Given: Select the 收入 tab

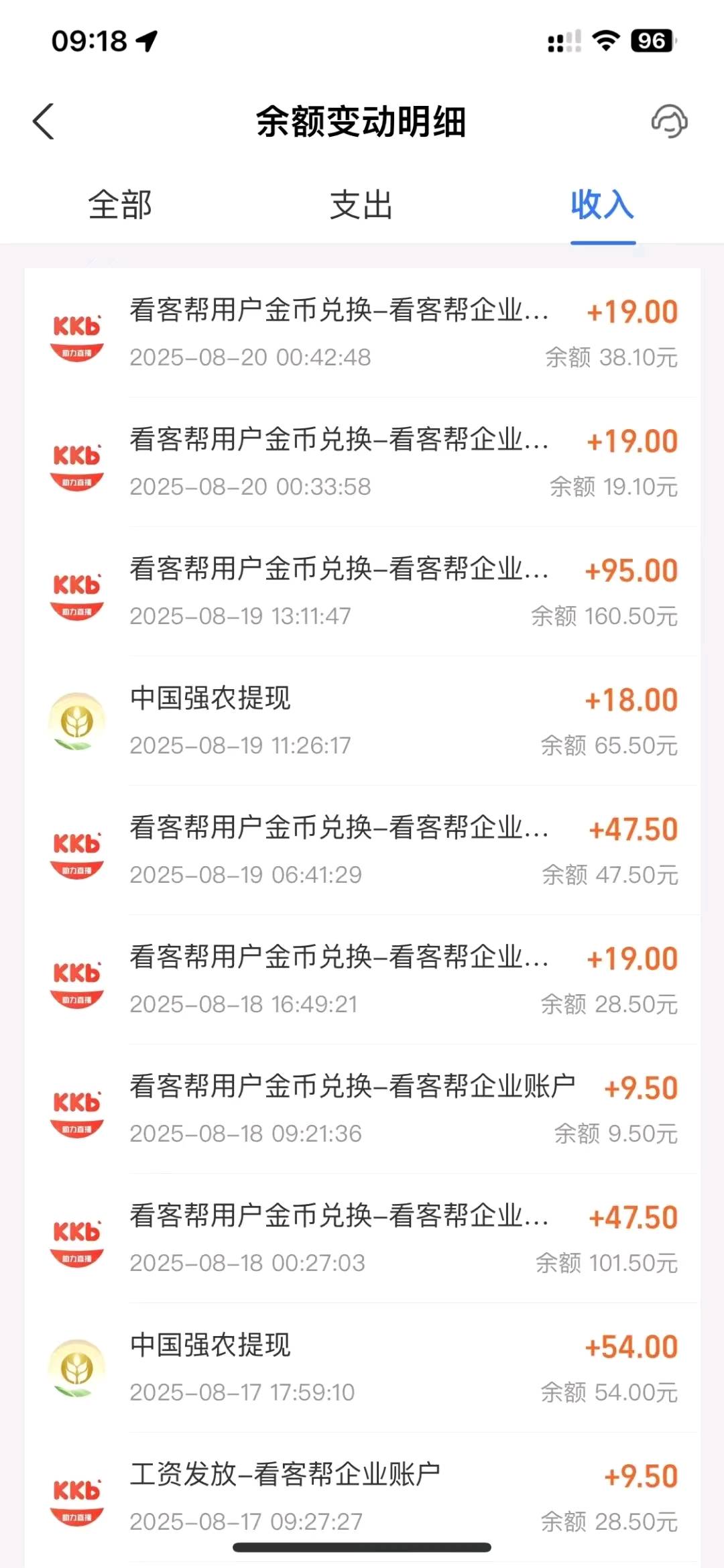Looking at the screenshot, I should pos(602,205).
